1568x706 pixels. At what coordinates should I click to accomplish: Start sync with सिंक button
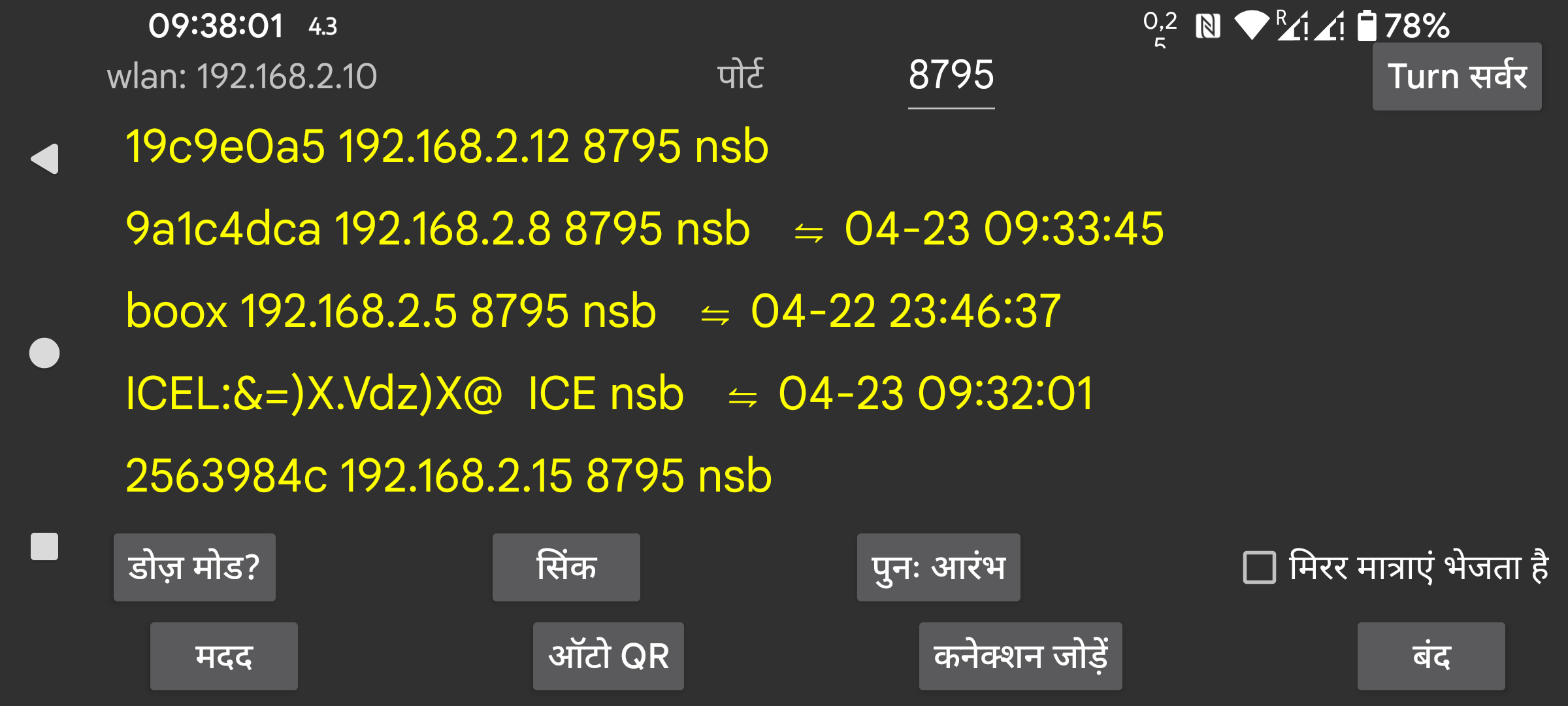566,567
